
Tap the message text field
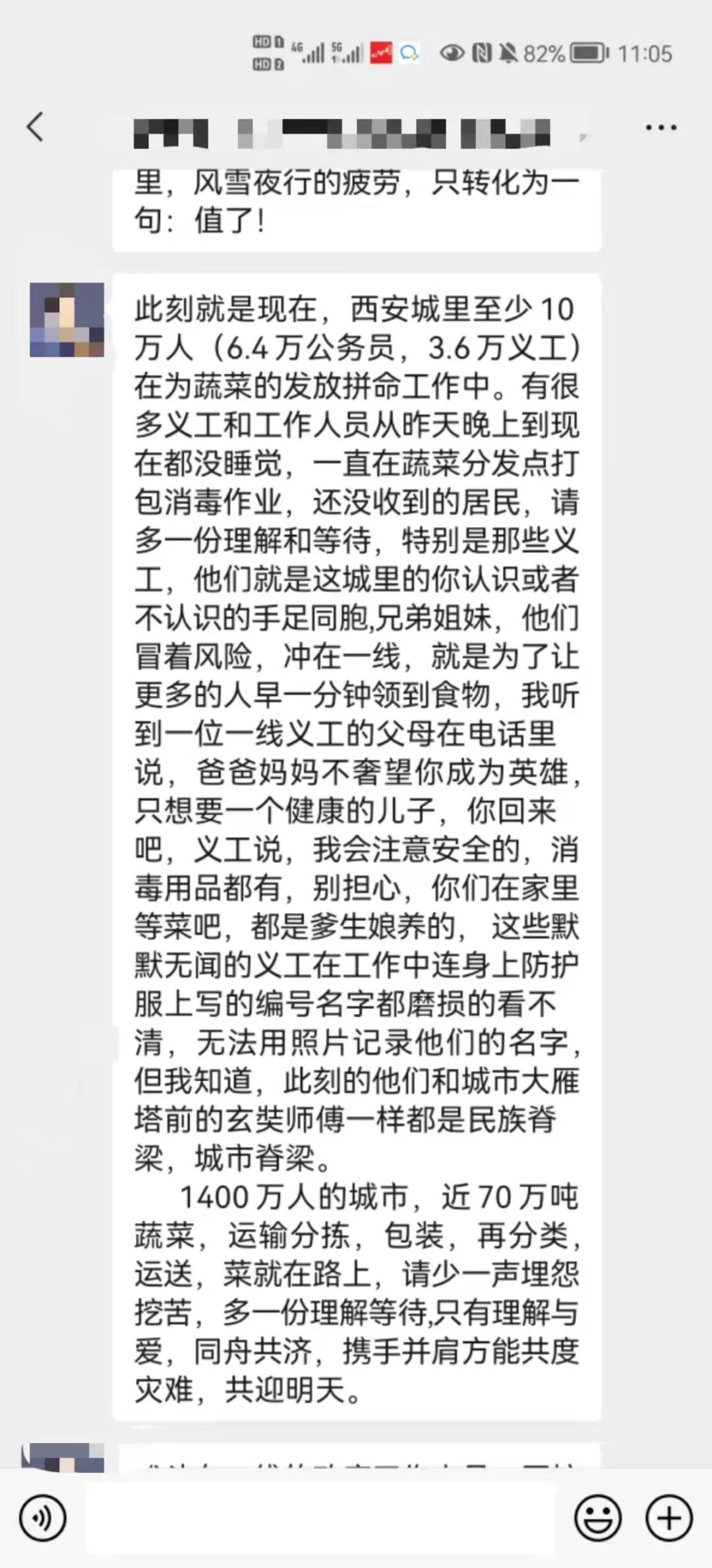click(x=320, y=1518)
